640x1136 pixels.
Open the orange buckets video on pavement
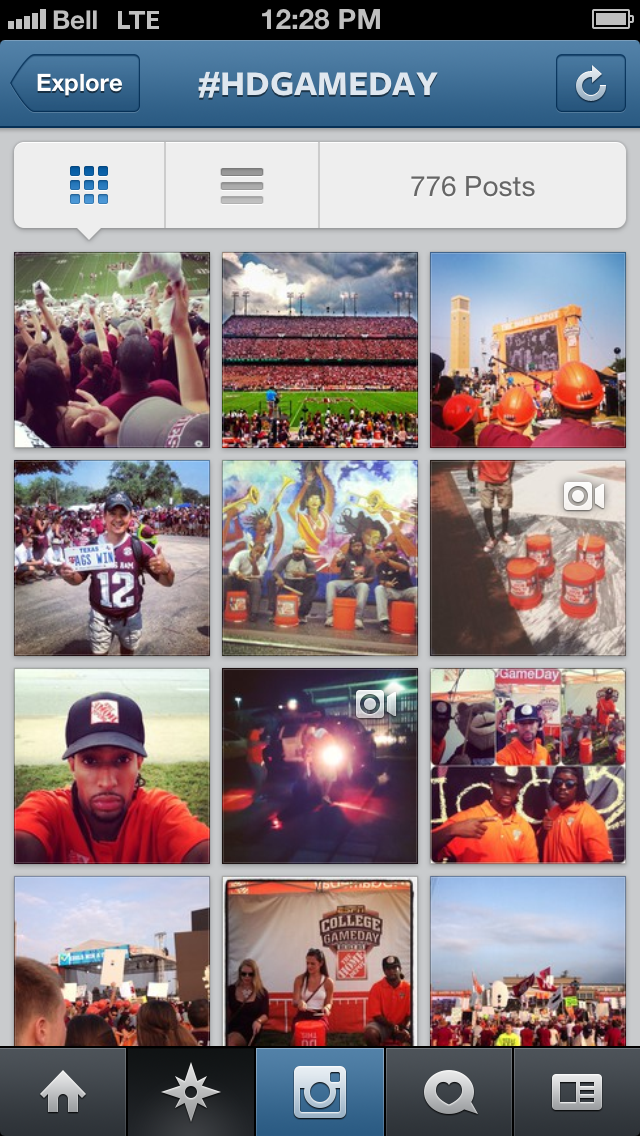528,558
